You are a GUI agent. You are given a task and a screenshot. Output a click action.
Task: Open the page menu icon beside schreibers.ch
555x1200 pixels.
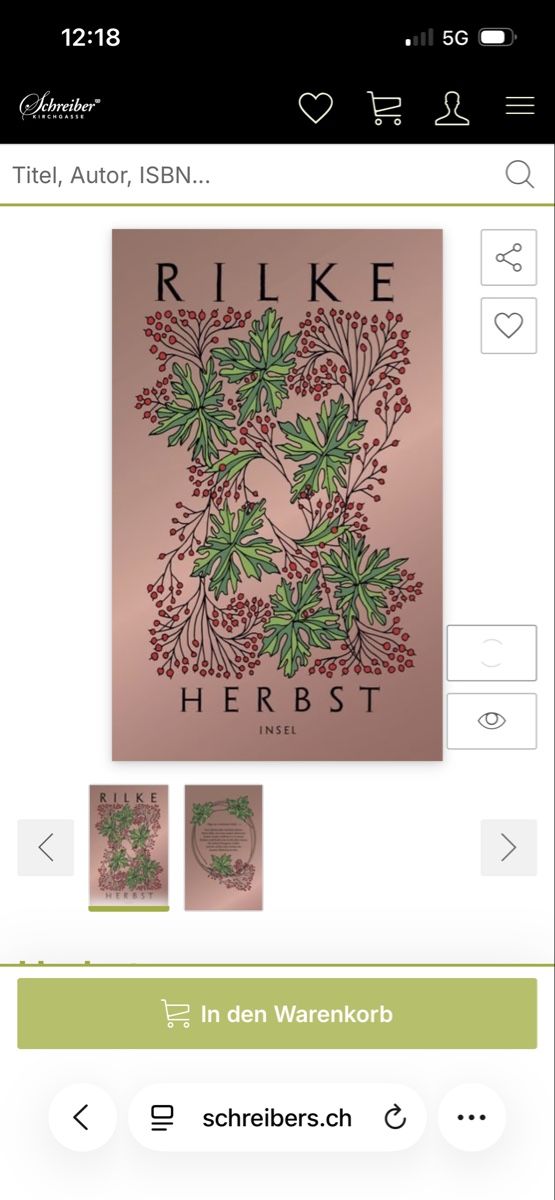pos(162,1117)
